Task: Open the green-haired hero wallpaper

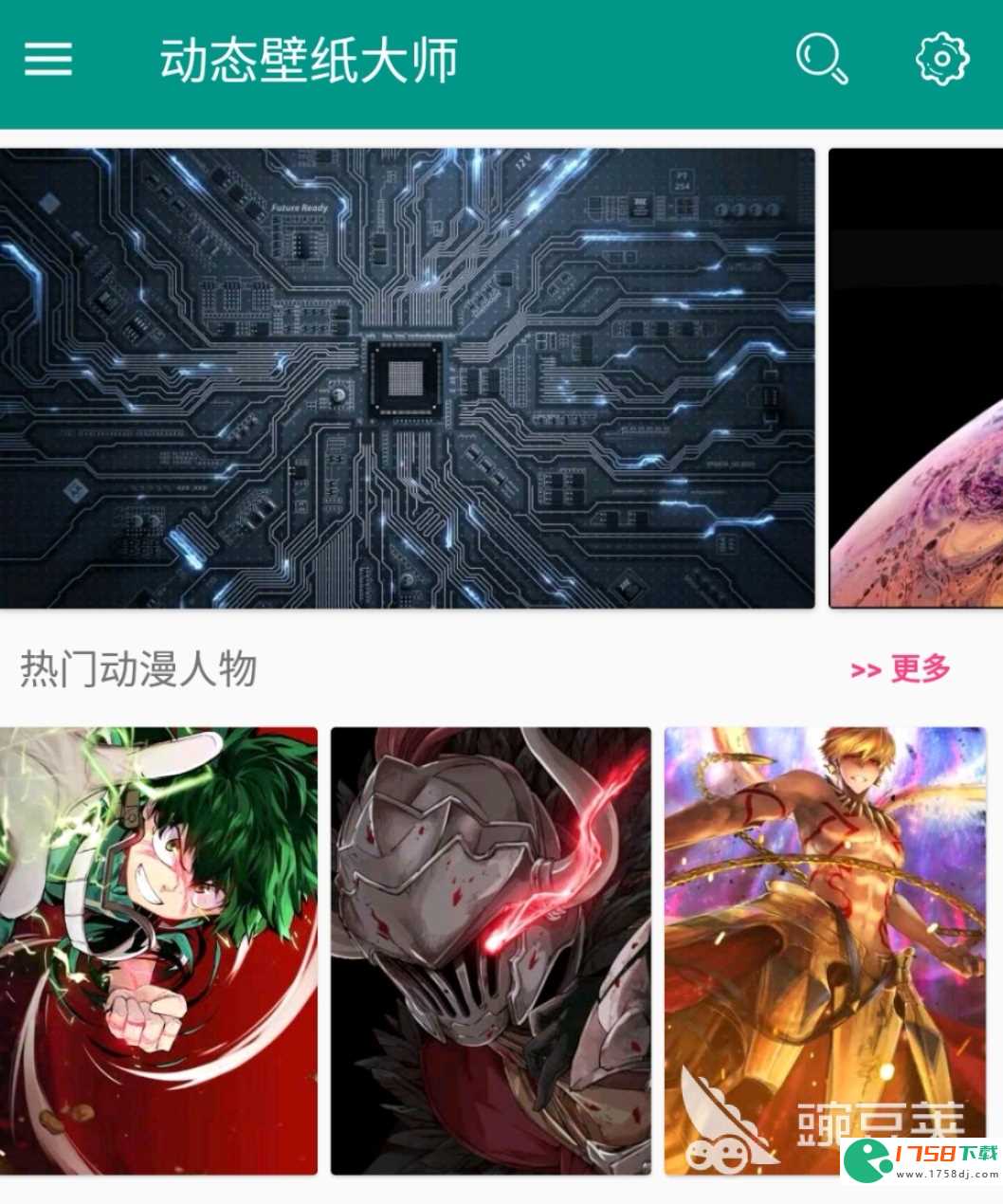Action: point(158,950)
